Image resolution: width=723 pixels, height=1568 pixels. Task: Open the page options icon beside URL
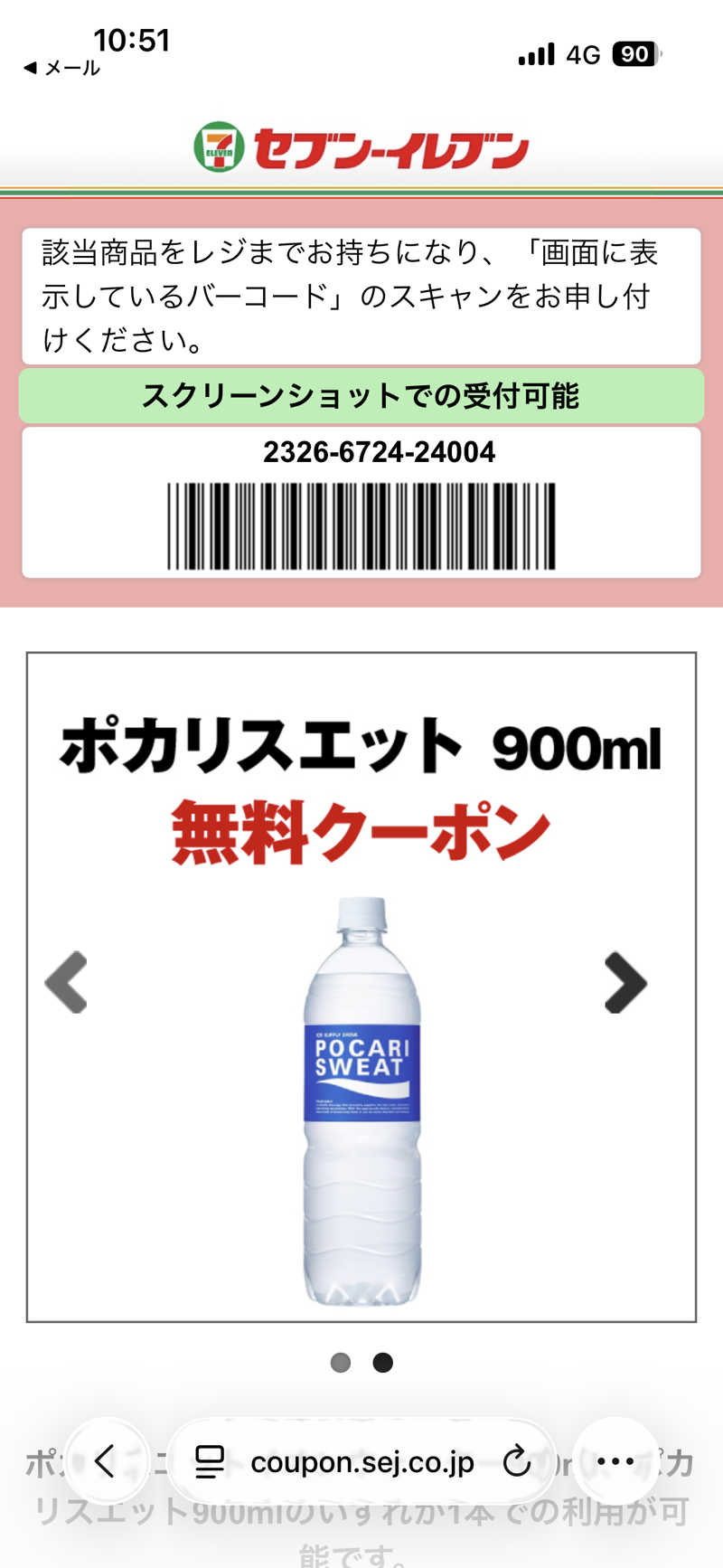210,1461
